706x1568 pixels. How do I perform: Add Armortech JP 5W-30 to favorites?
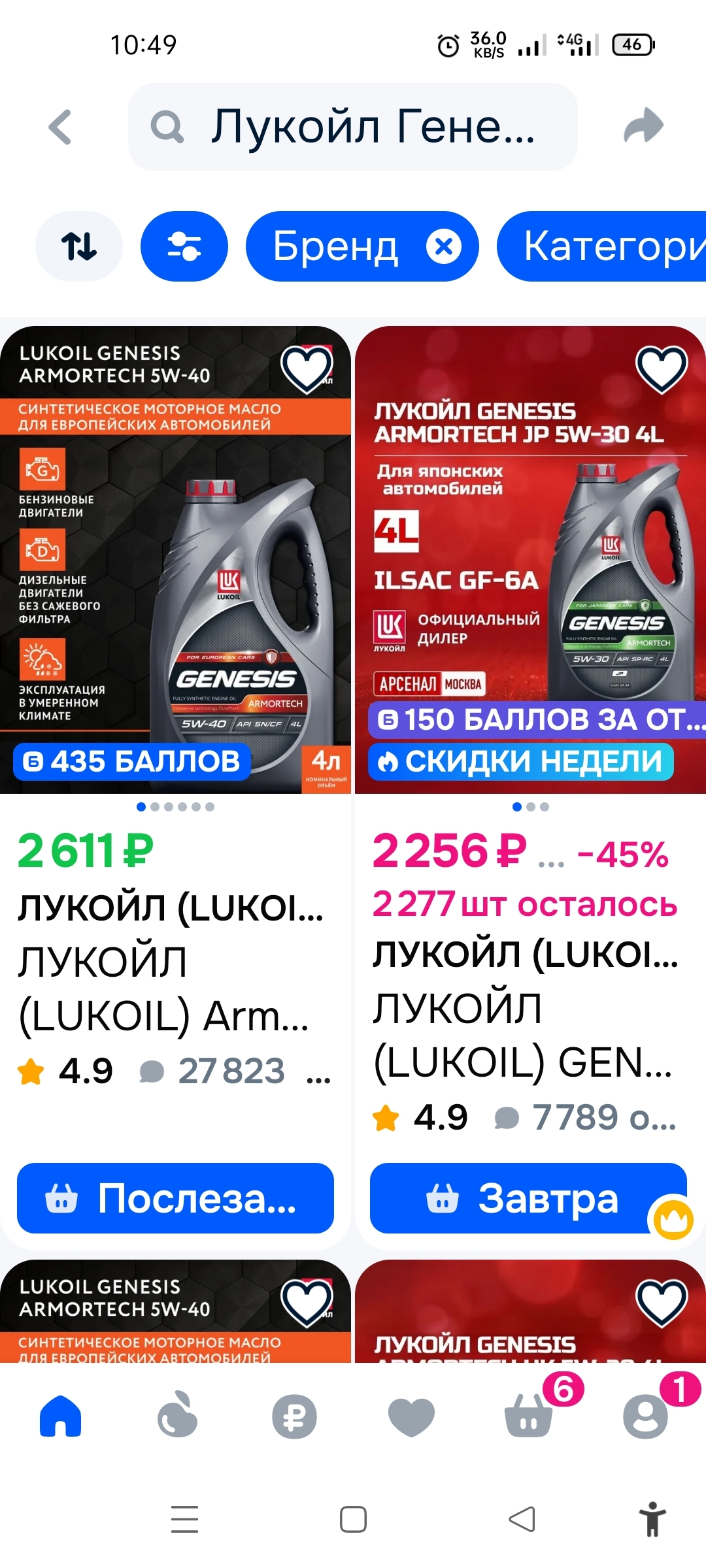(662, 368)
